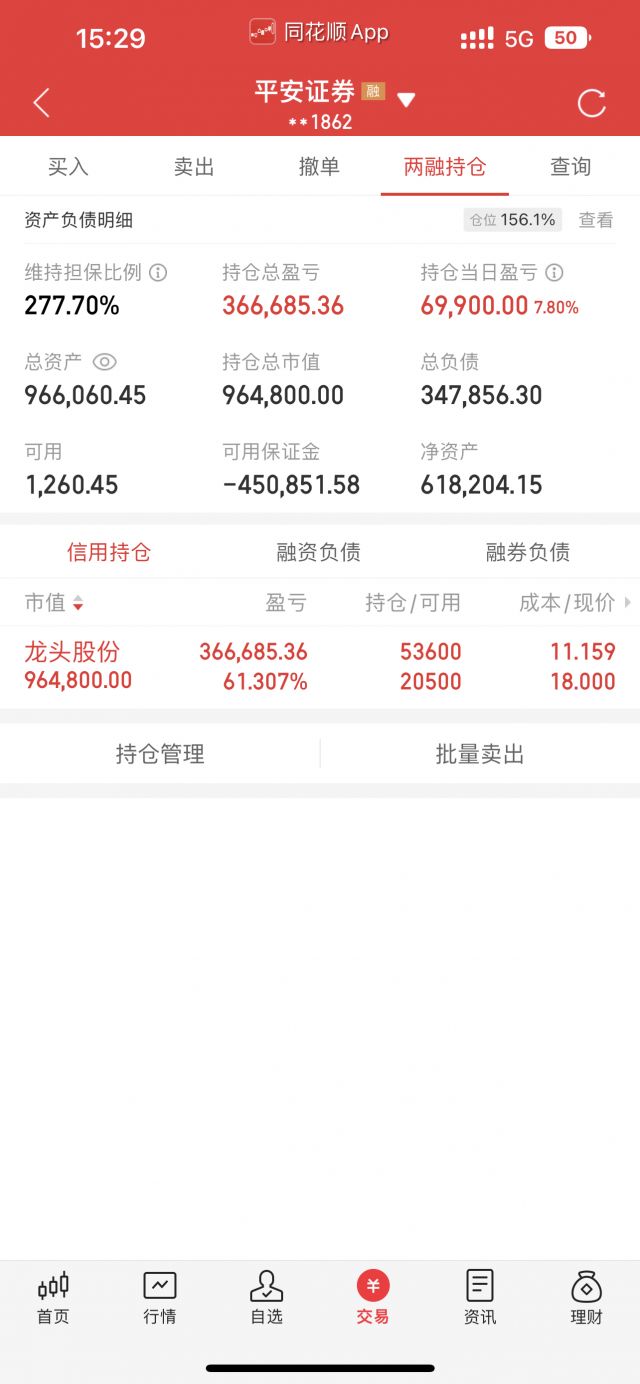Open the 查询 tab

(571, 167)
